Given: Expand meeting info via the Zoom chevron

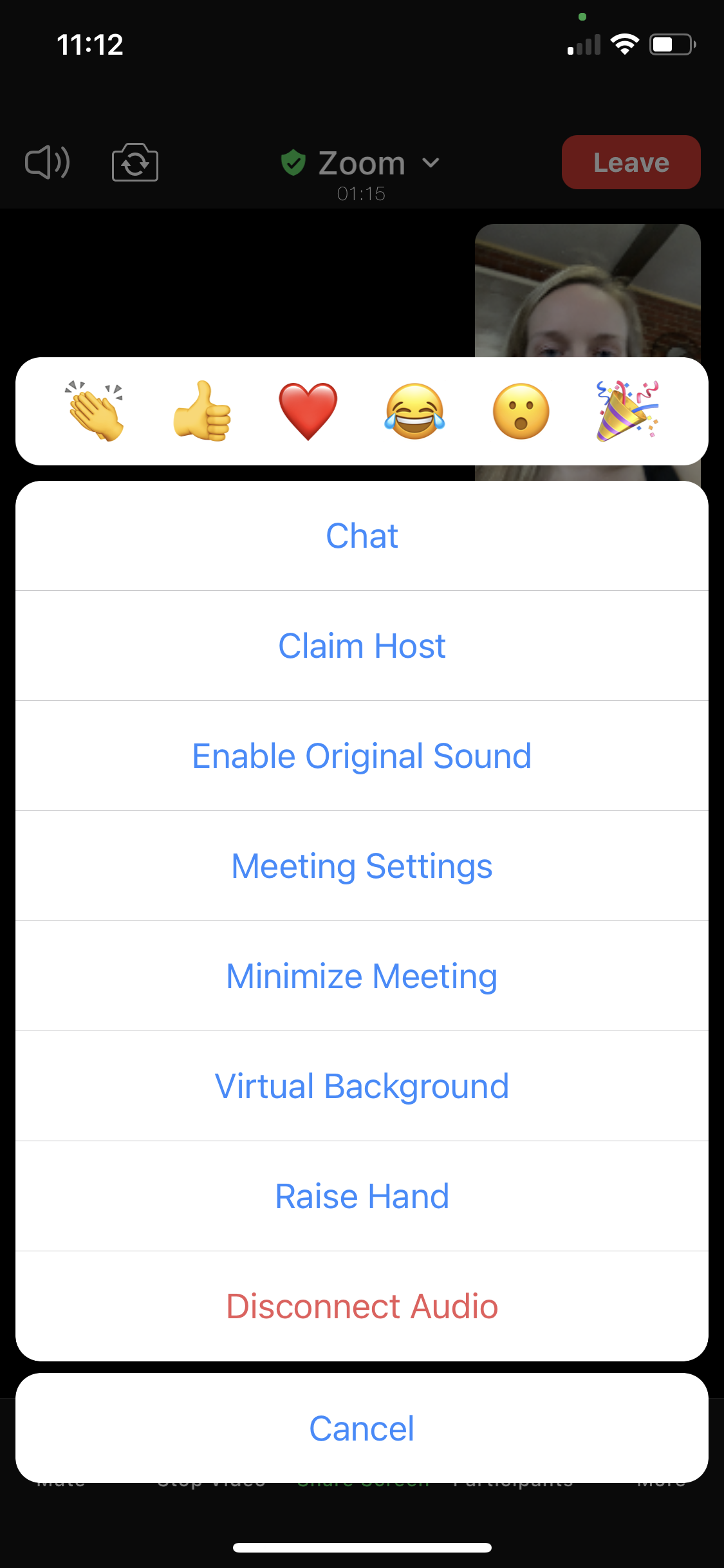Looking at the screenshot, I should click(x=432, y=162).
